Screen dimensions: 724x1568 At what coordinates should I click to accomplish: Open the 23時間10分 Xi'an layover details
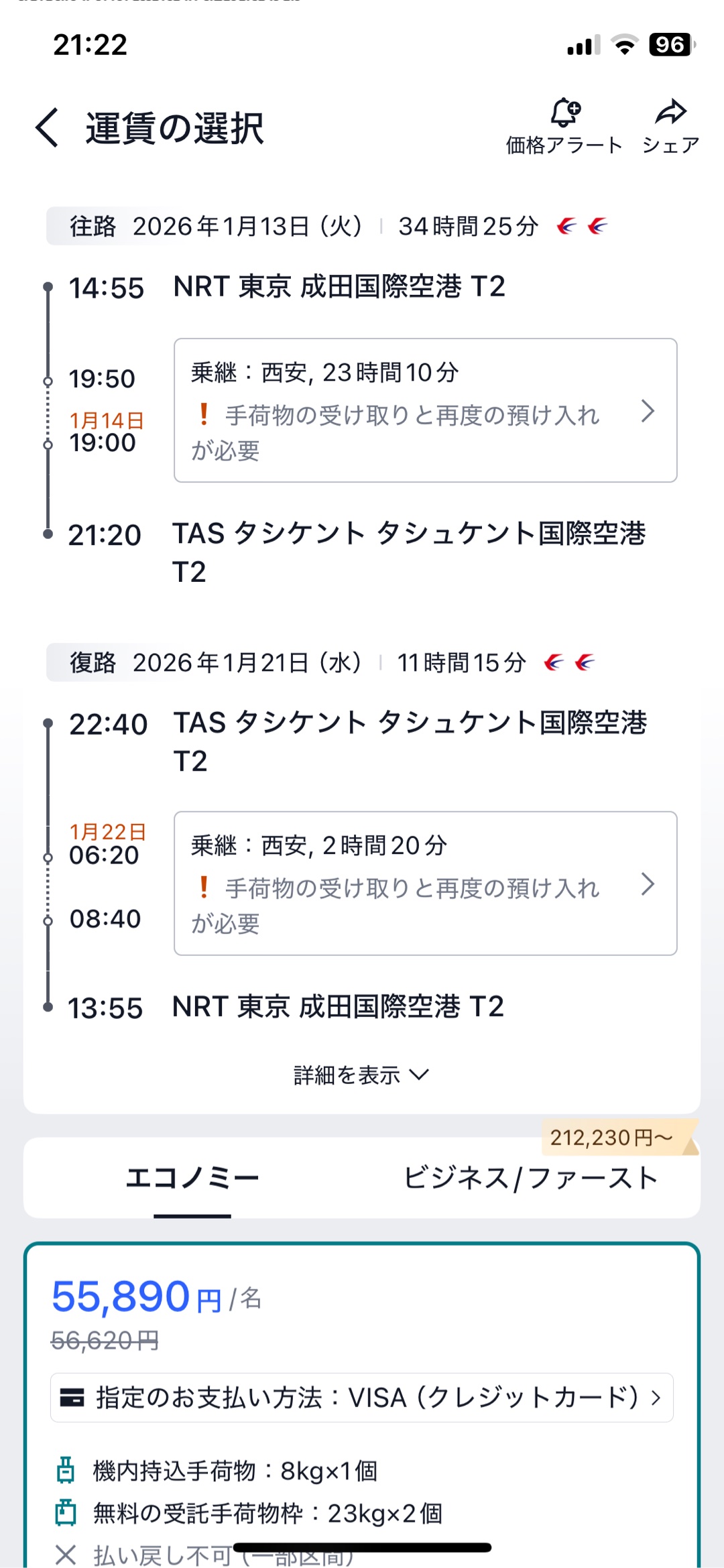(425, 410)
